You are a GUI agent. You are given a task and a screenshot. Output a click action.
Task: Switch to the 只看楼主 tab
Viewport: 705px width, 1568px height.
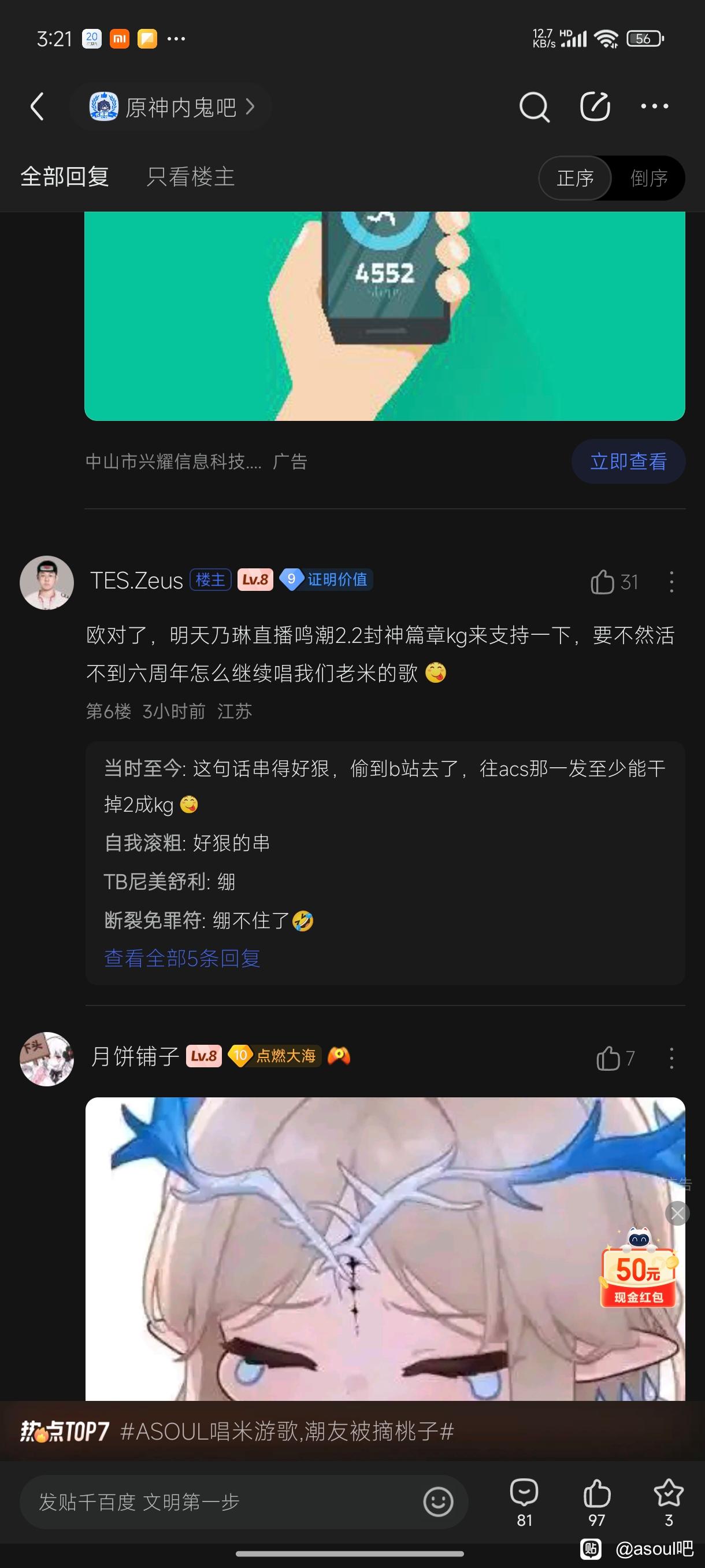point(190,177)
